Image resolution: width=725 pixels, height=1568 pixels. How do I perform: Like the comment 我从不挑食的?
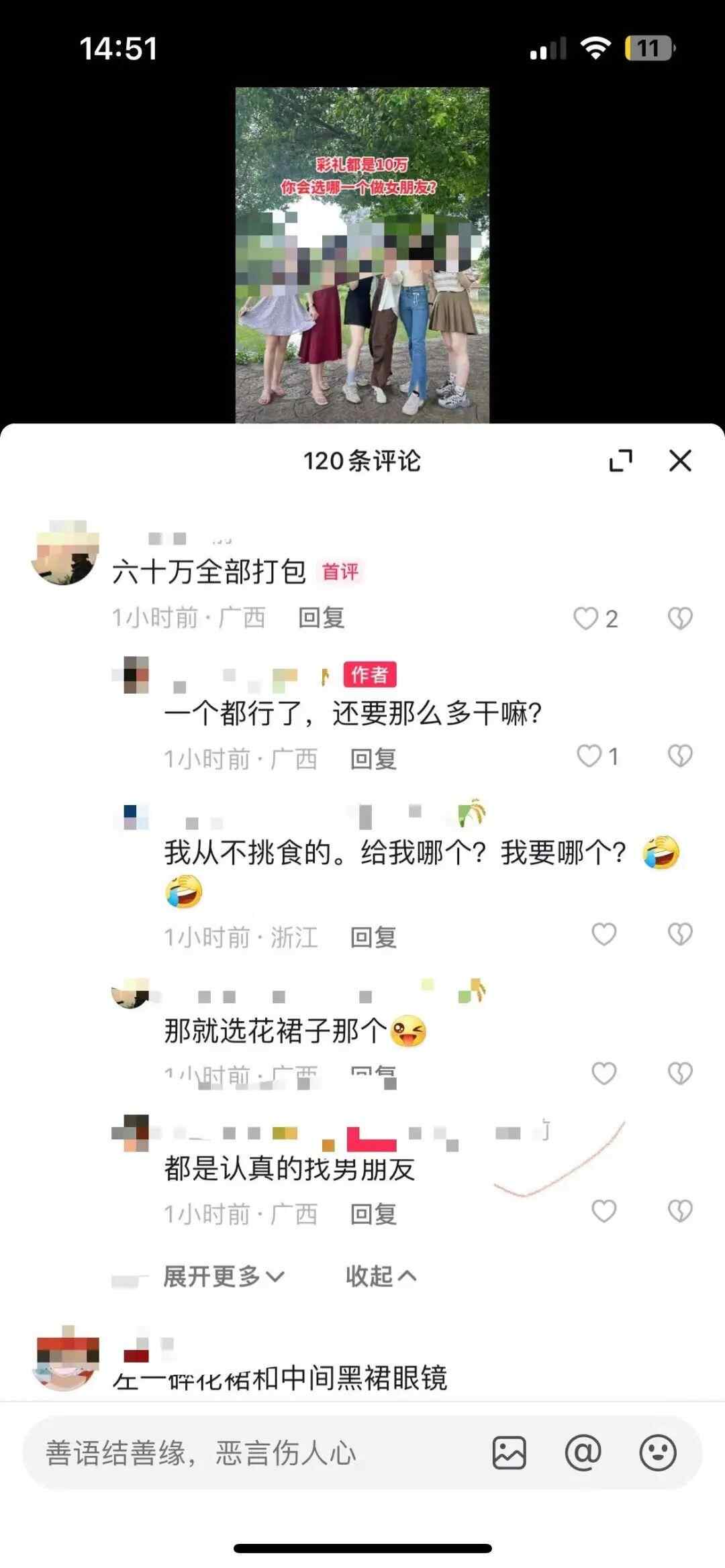tap(603, 934)
